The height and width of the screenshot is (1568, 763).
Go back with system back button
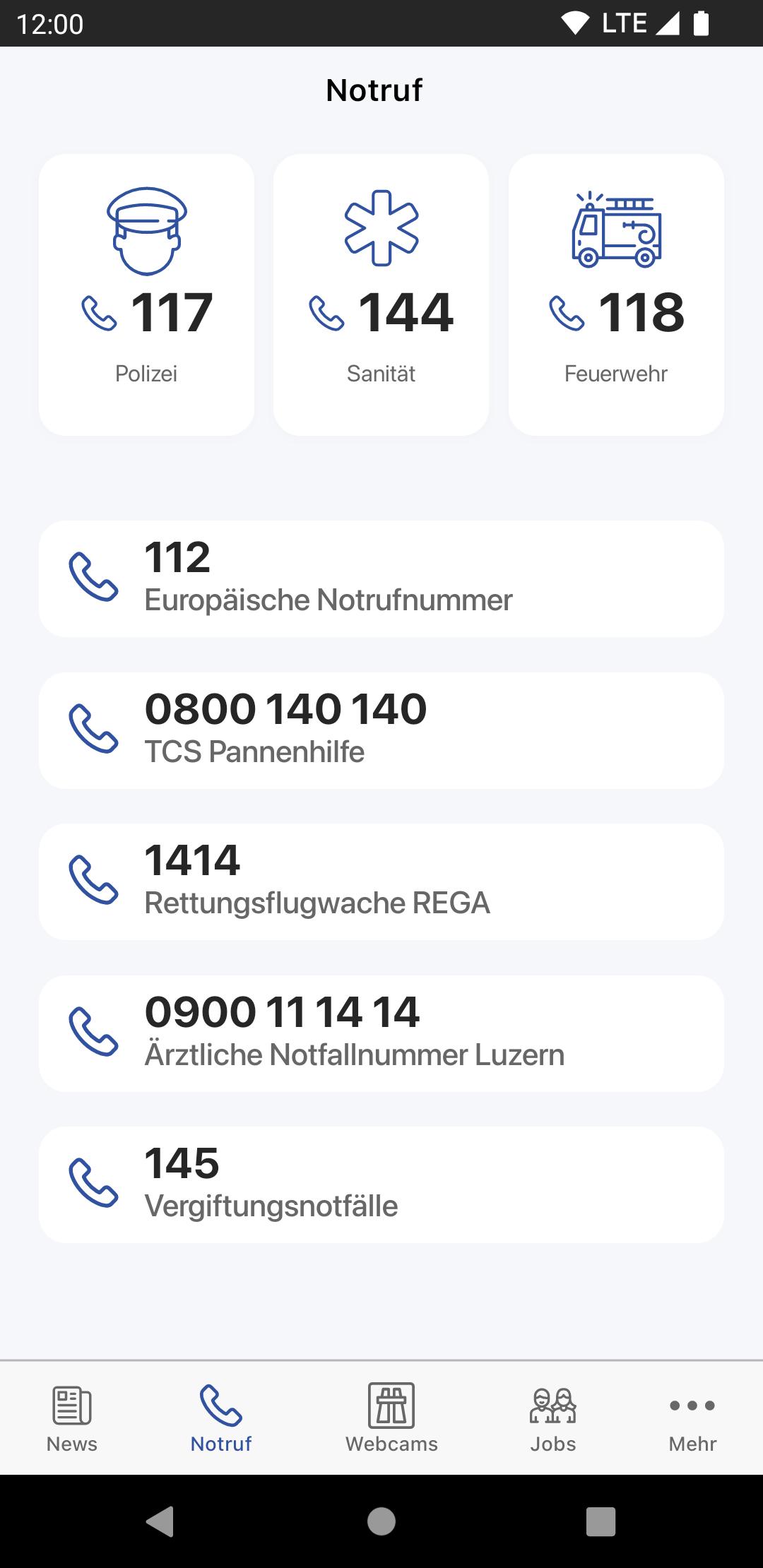(x=160, y=1521)
